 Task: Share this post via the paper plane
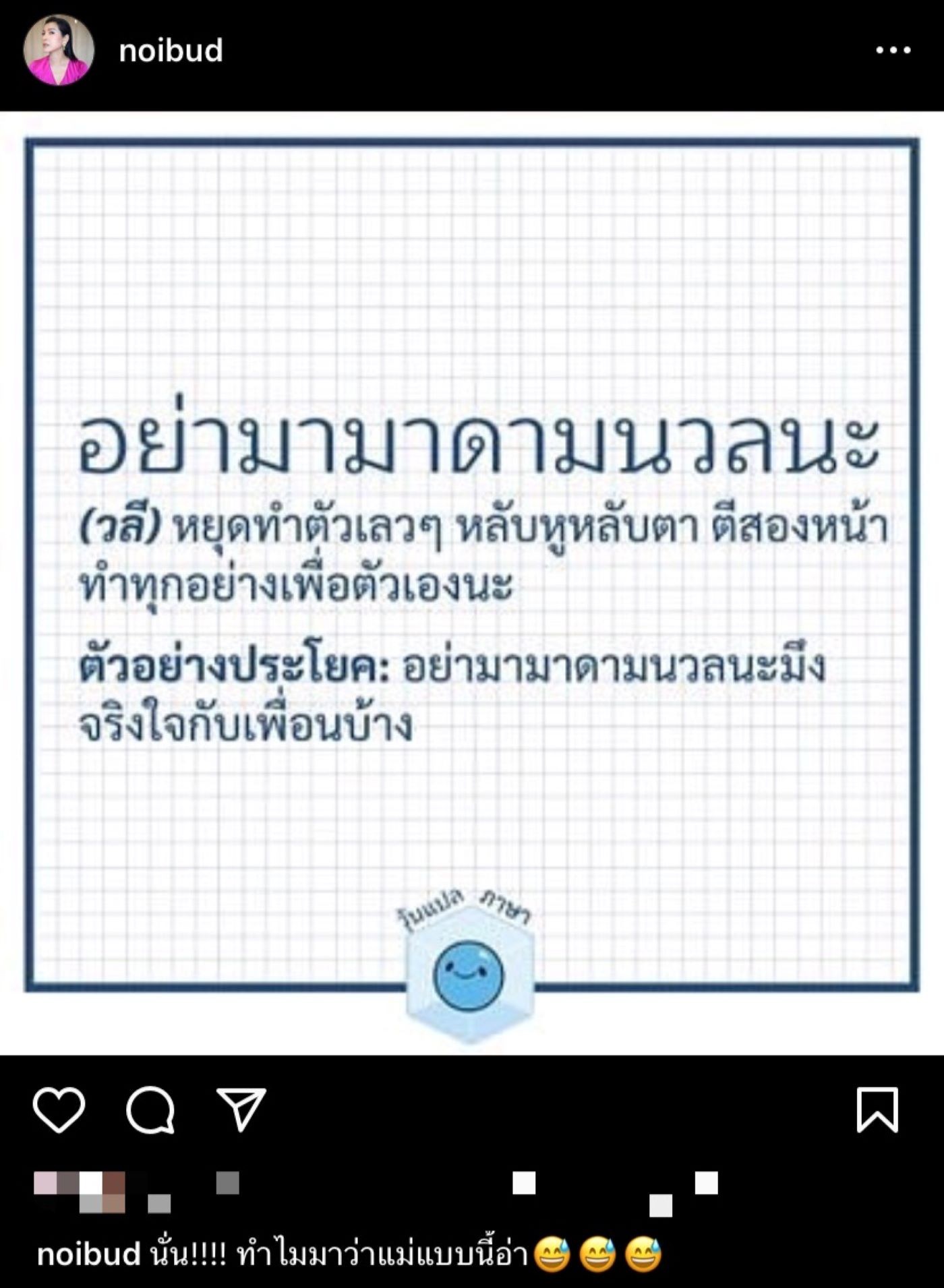(241, 1109)
